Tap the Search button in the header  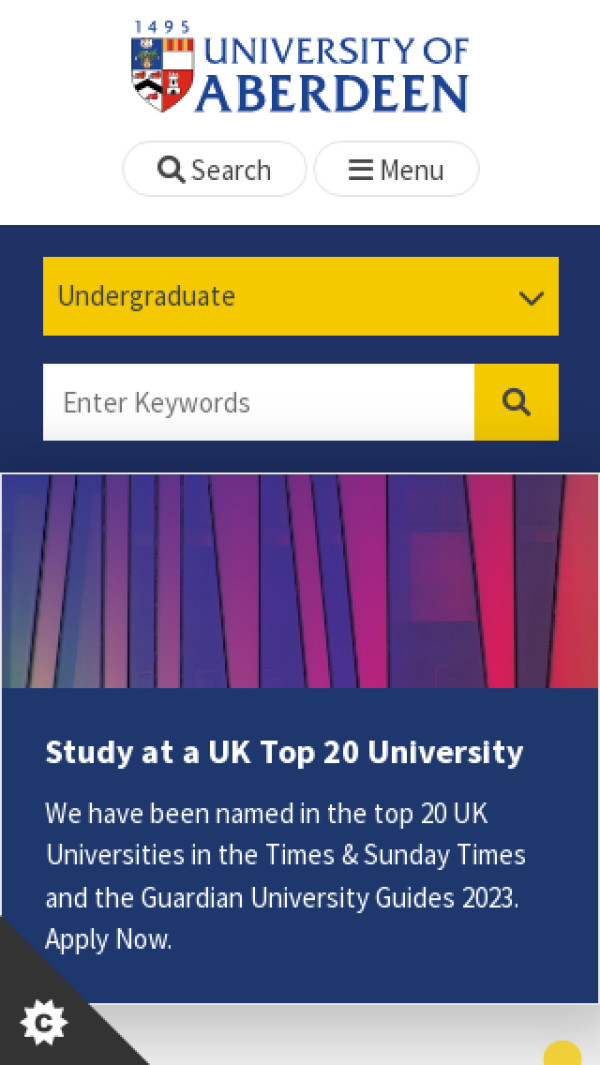click(x=214, y=169)
